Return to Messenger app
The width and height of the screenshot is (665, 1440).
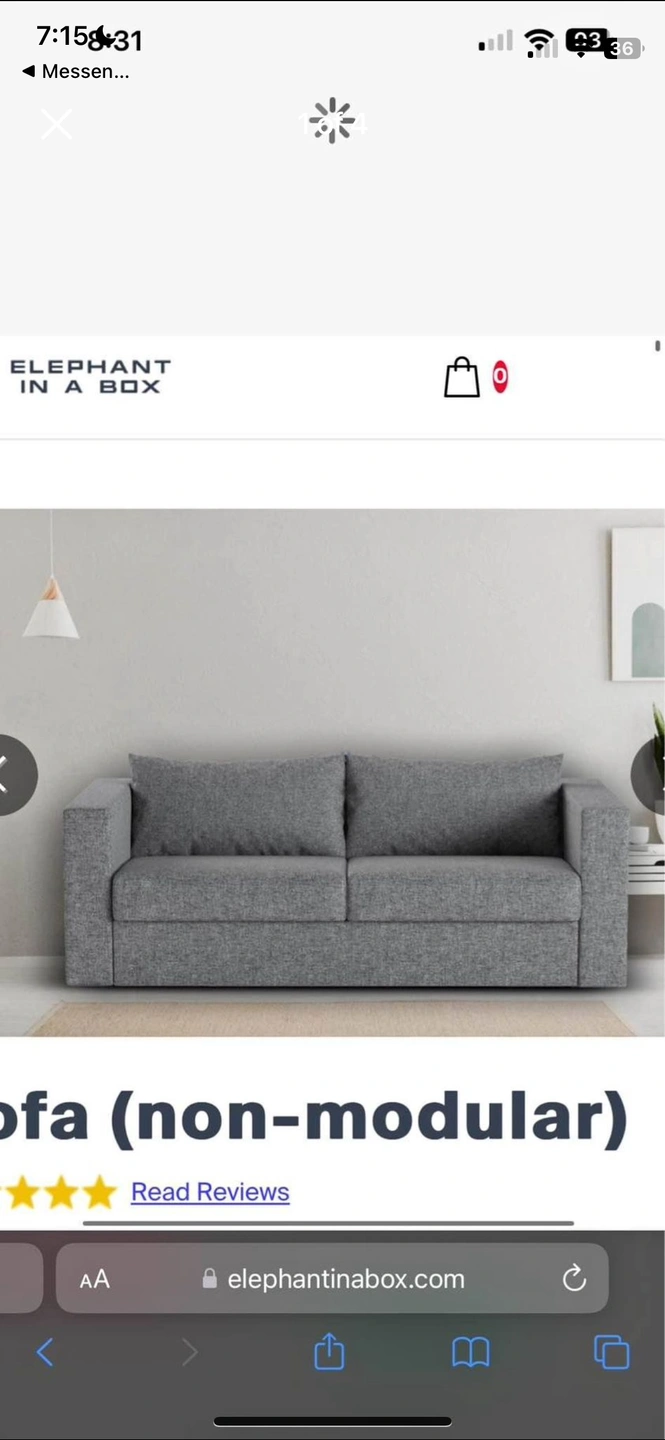point(75,71)
